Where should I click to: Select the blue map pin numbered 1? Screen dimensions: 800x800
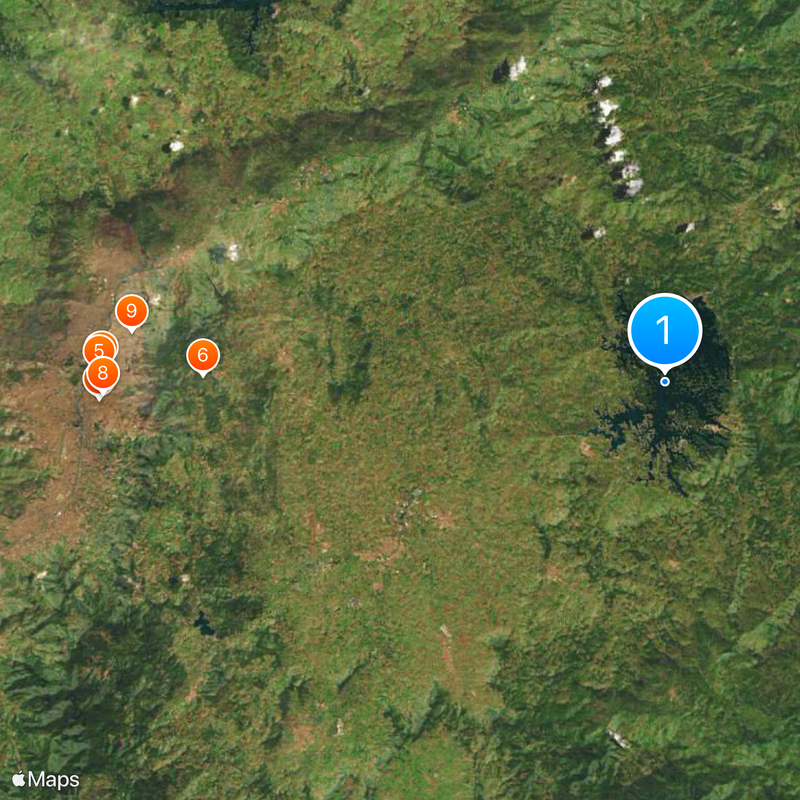pyautogui.click(x=665, y=330)
